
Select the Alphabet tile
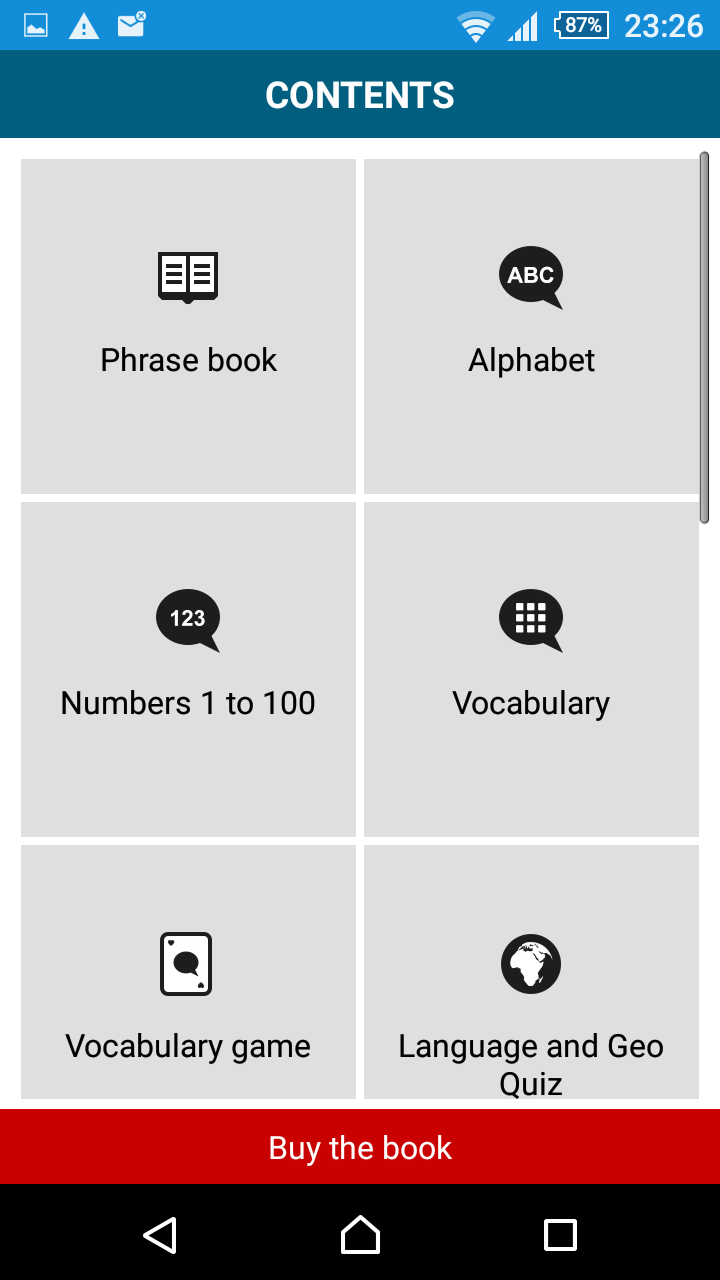(x=531, y=326)
